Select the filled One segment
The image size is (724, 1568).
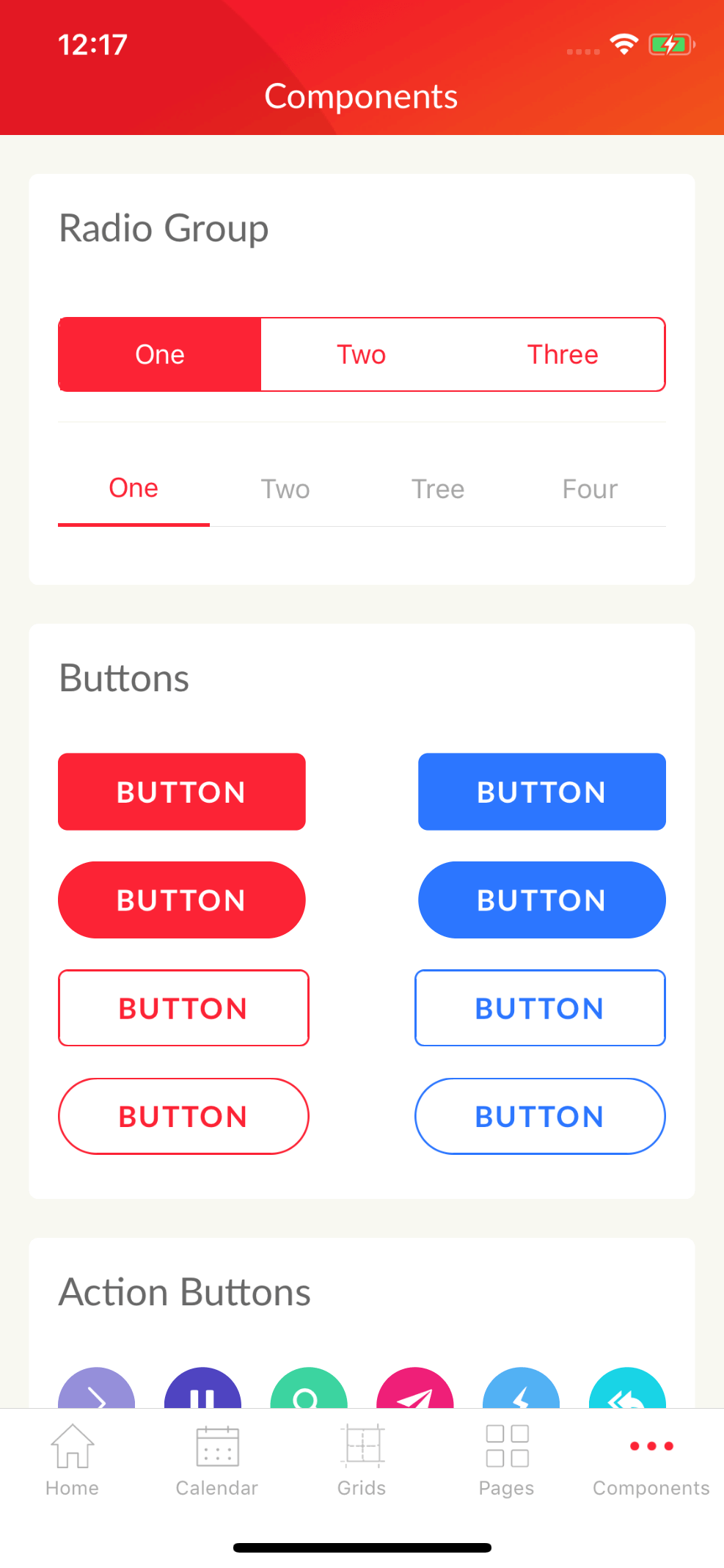coord(160,354)
